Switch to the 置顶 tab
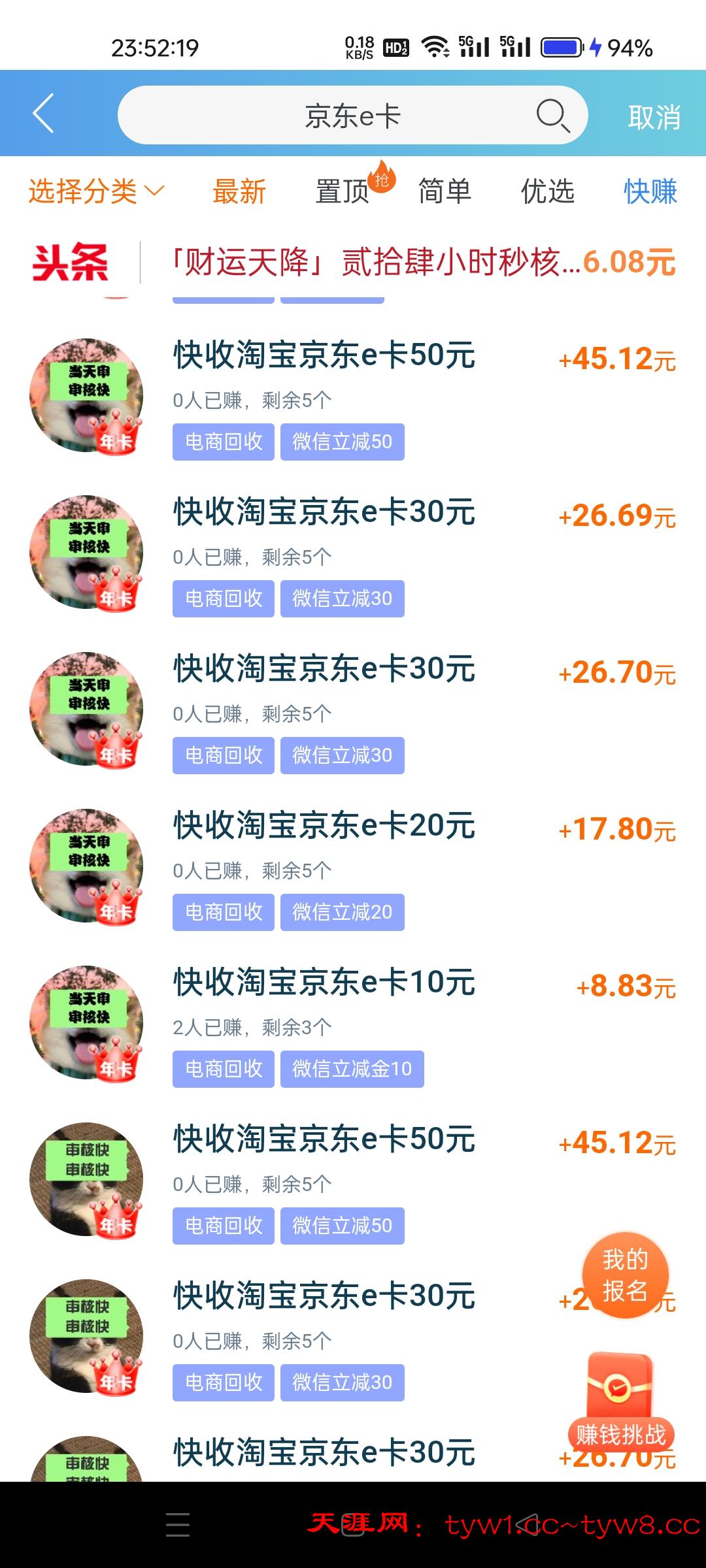 coord(343,192)
